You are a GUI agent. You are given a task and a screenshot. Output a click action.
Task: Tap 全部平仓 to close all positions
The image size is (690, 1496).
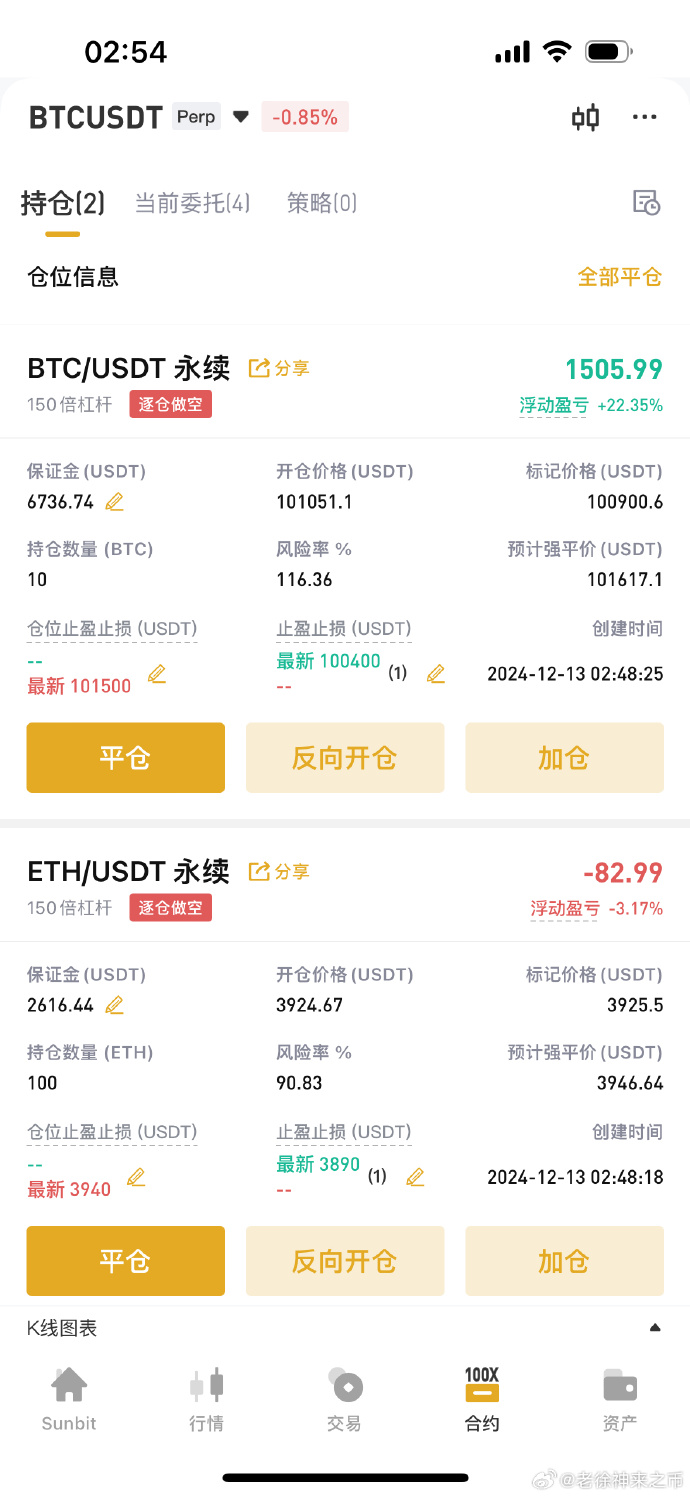620,277
